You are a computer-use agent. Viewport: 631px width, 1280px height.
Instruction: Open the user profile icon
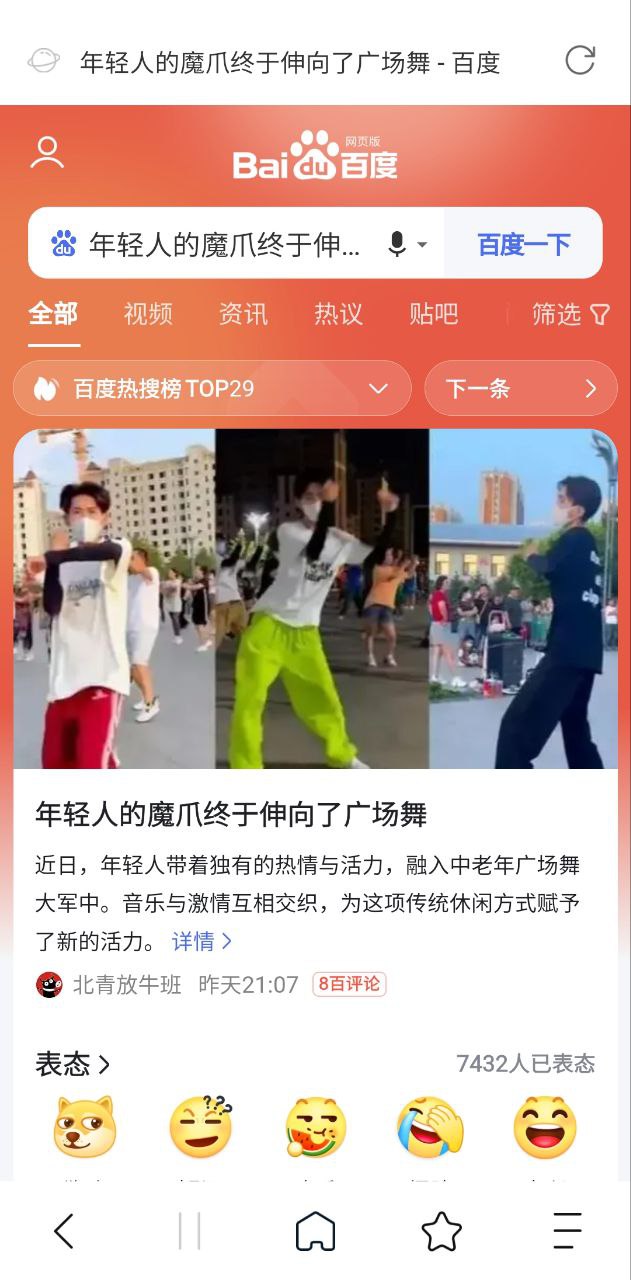click(47, 153)
